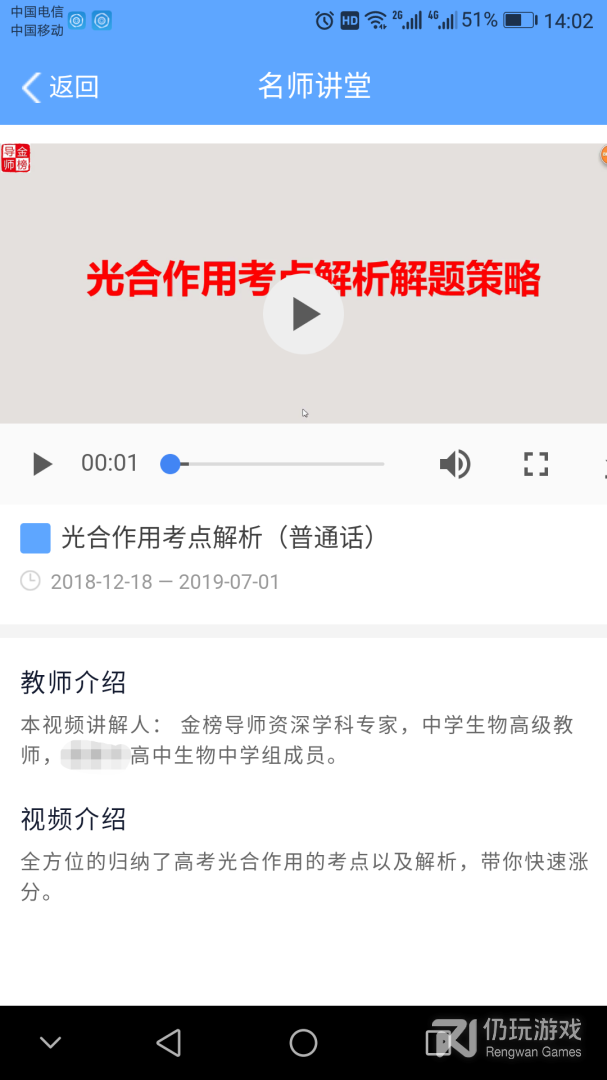Go back using the 返回 button

(x=60, y=87)
